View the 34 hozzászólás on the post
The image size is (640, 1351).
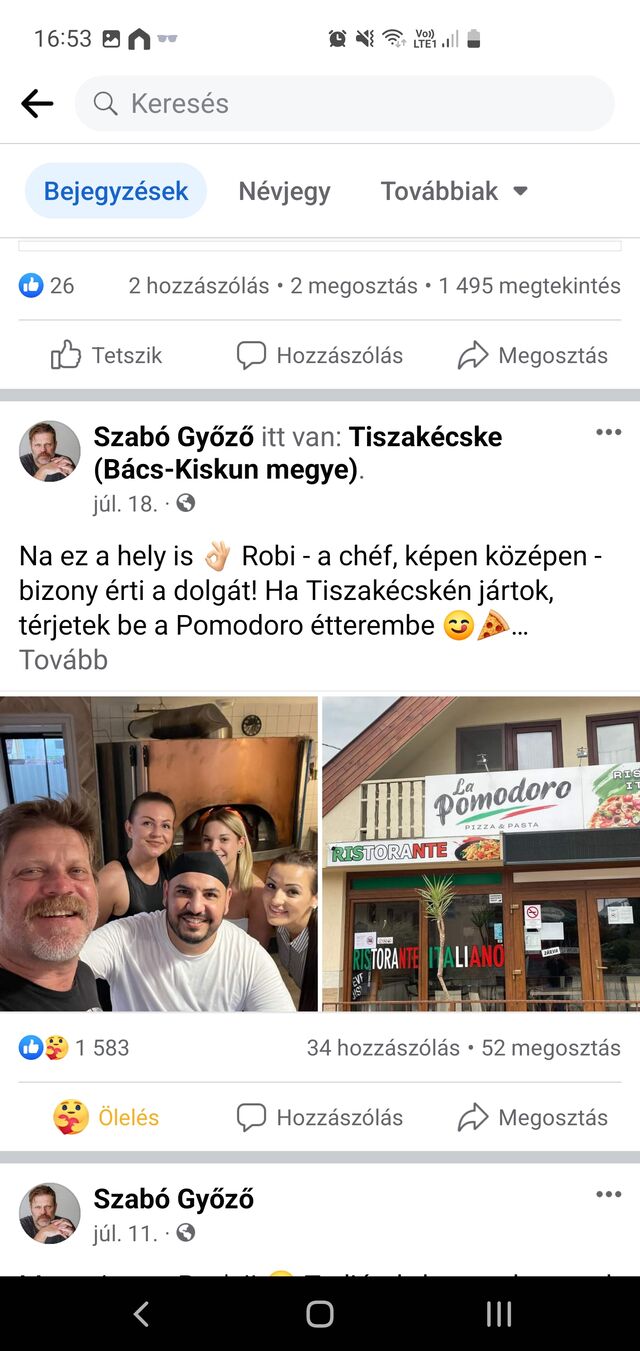pos(383,1048)
